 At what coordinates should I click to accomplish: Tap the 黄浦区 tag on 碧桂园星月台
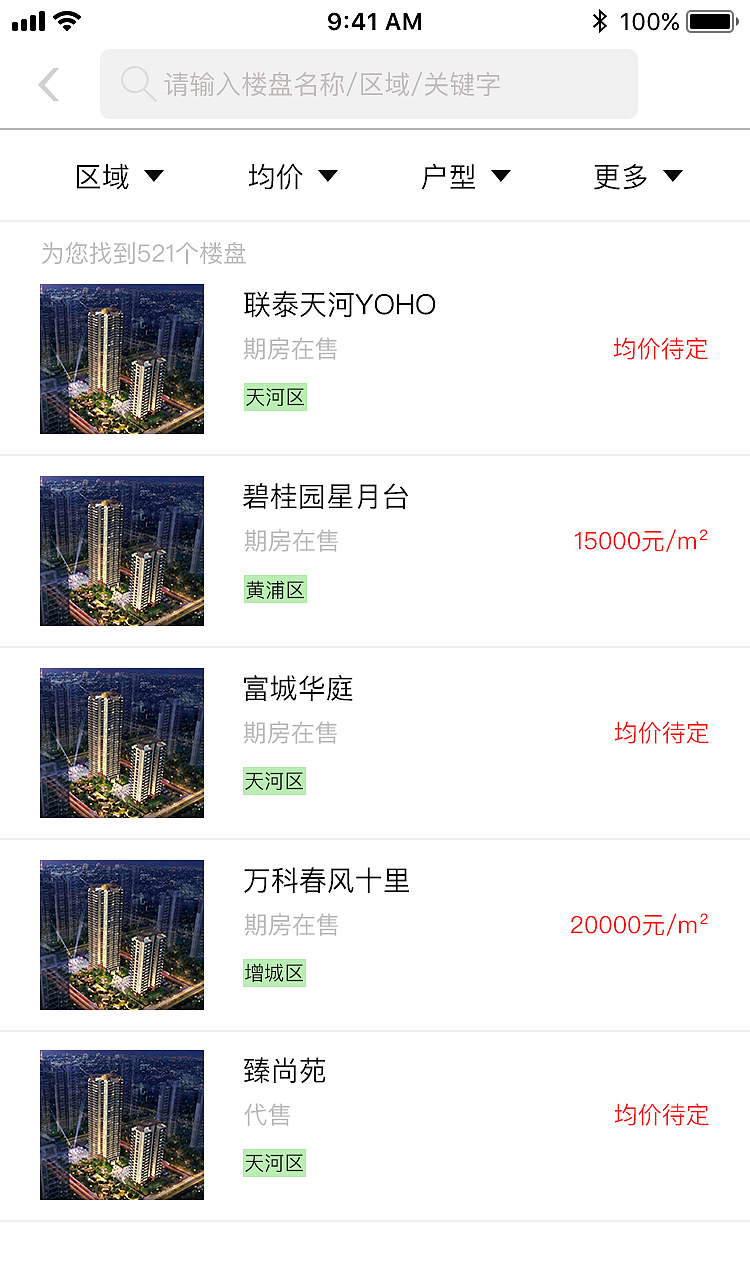pos(274,589)
